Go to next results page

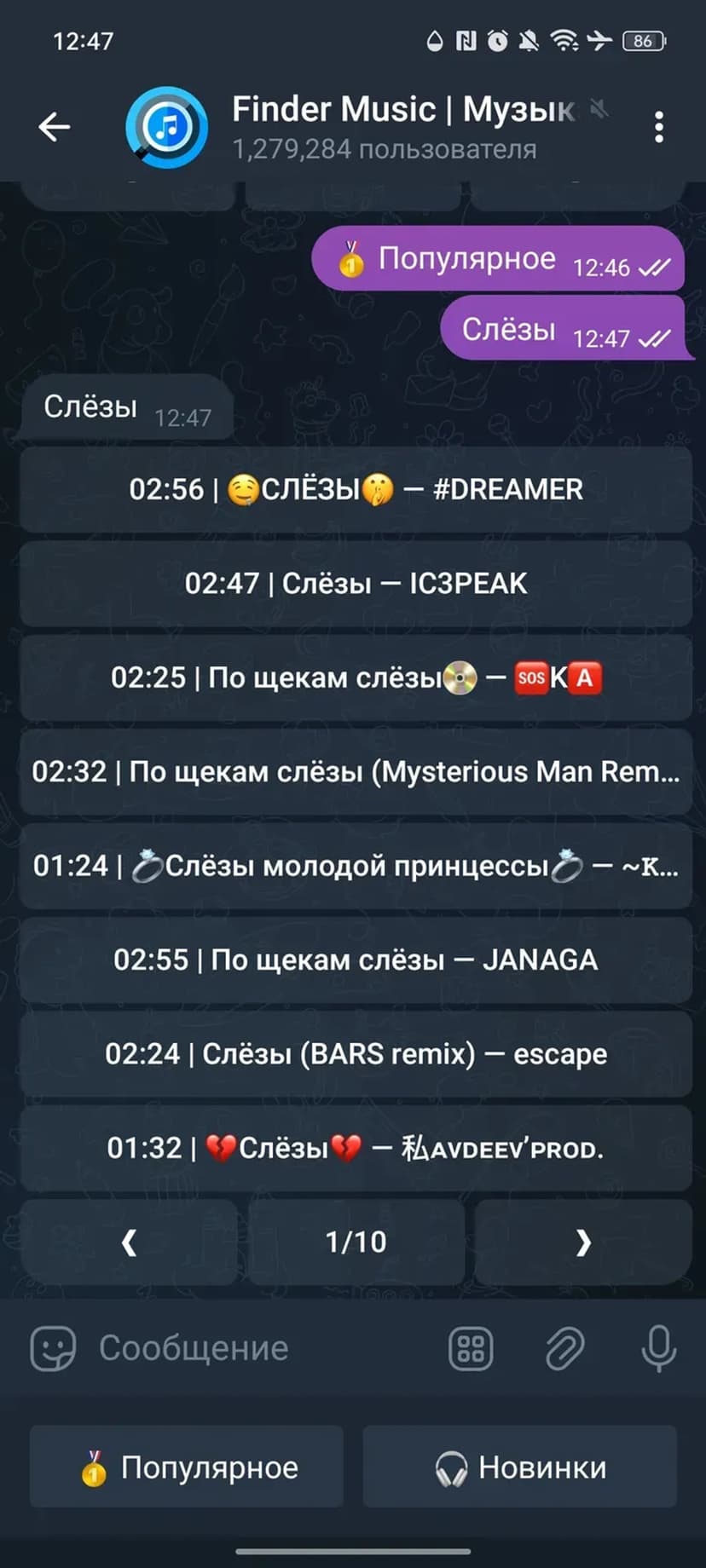[582, 1242]
